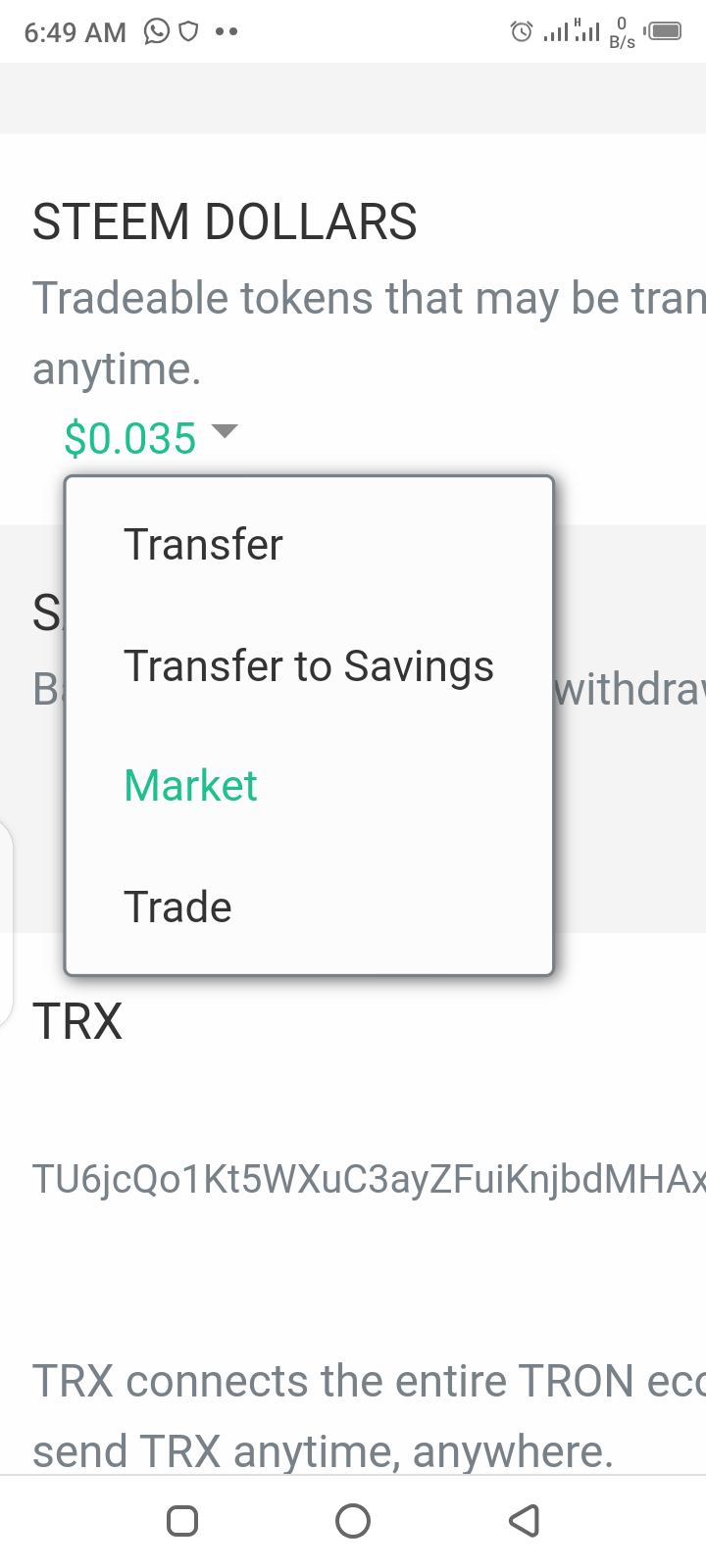Collapse the $0.035 Steem Dollars dropdown
This screenshot has height=1568, width=706.
pyautogui.click(x=151, y=437)
